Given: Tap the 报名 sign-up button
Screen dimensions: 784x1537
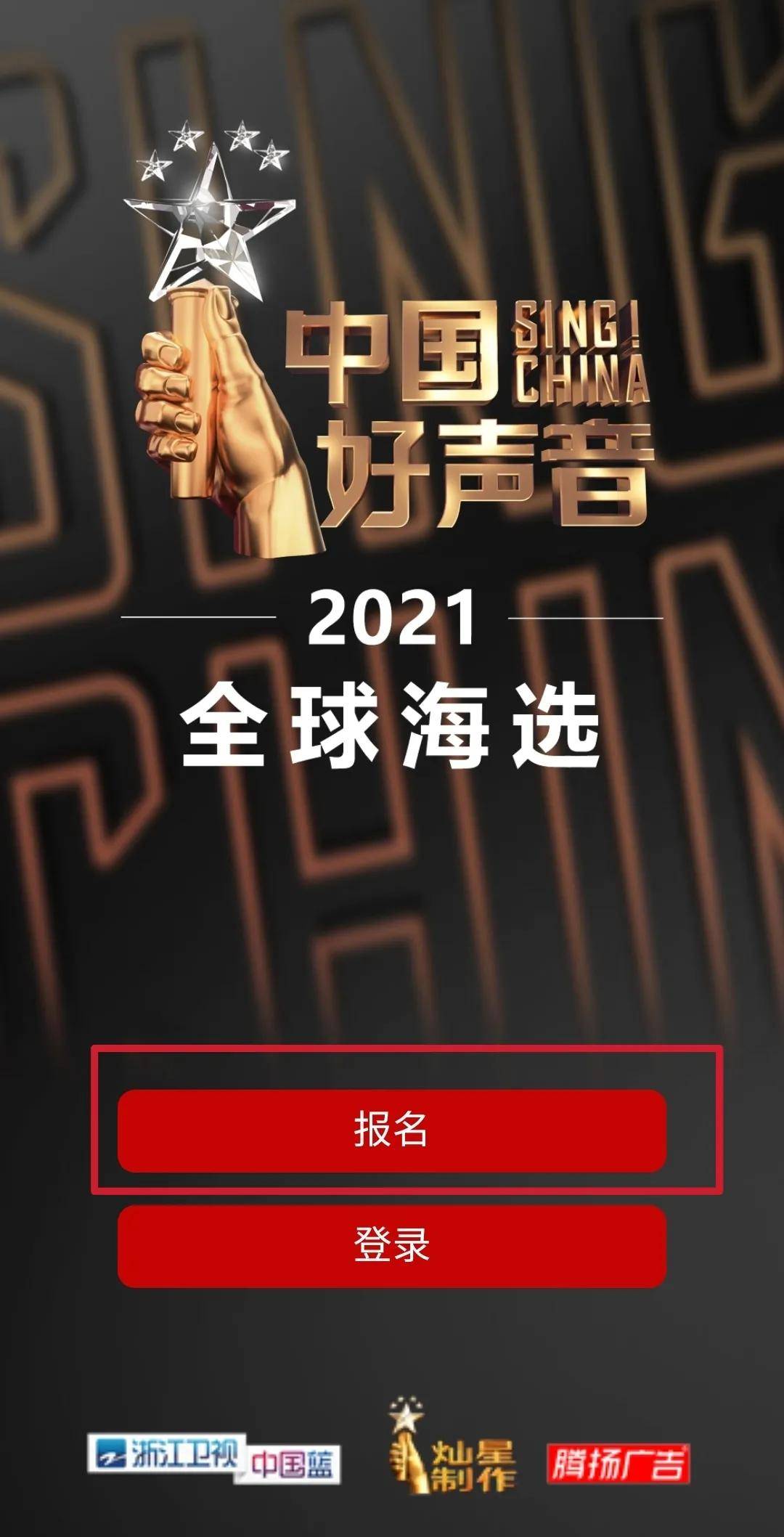Looking at the screenshot, I should (392, 1130).
